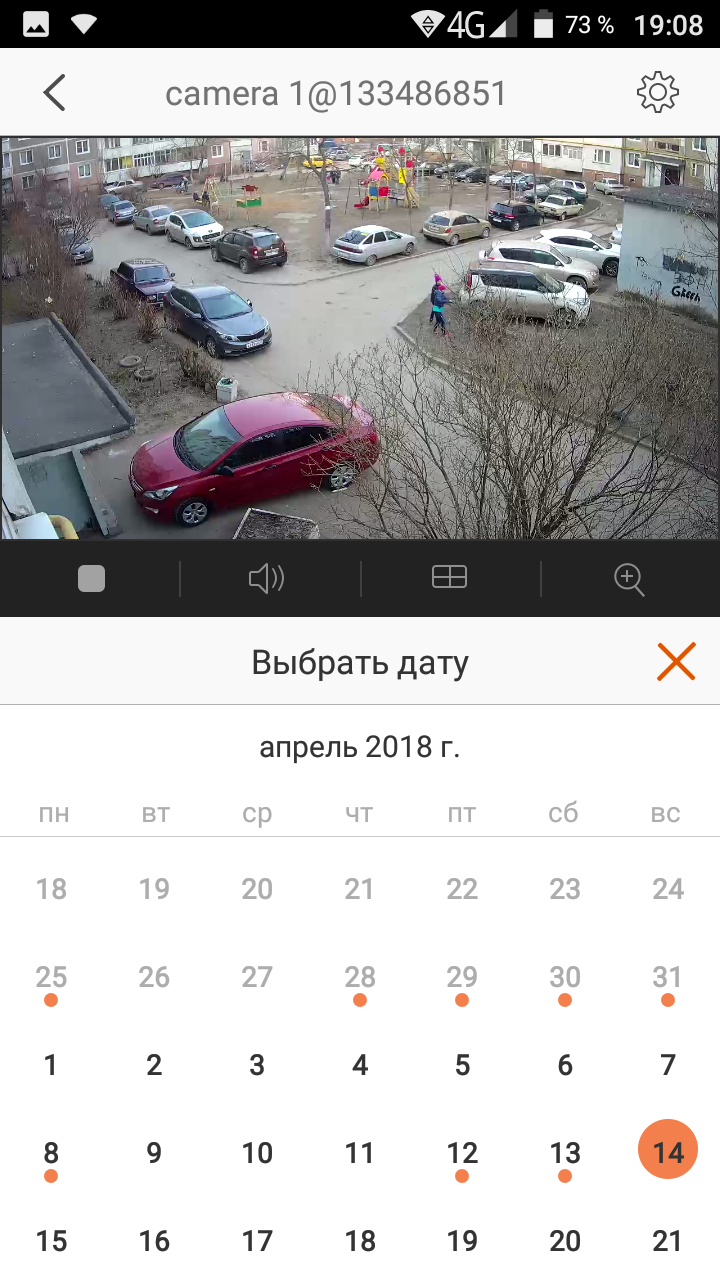Switch to multi-camera grid view
720x1280 pixels.
(x=449, y=578)
